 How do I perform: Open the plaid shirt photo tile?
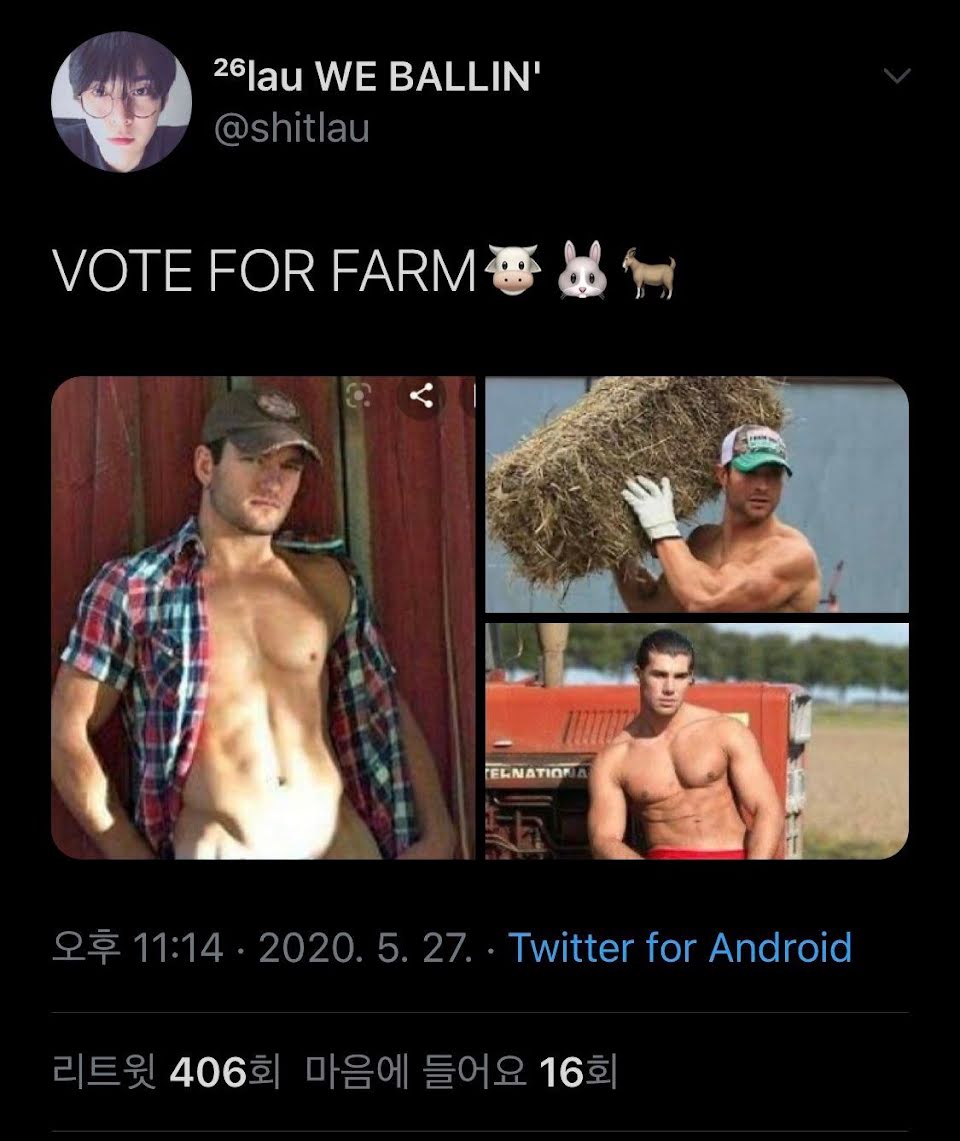coord(262,617)
